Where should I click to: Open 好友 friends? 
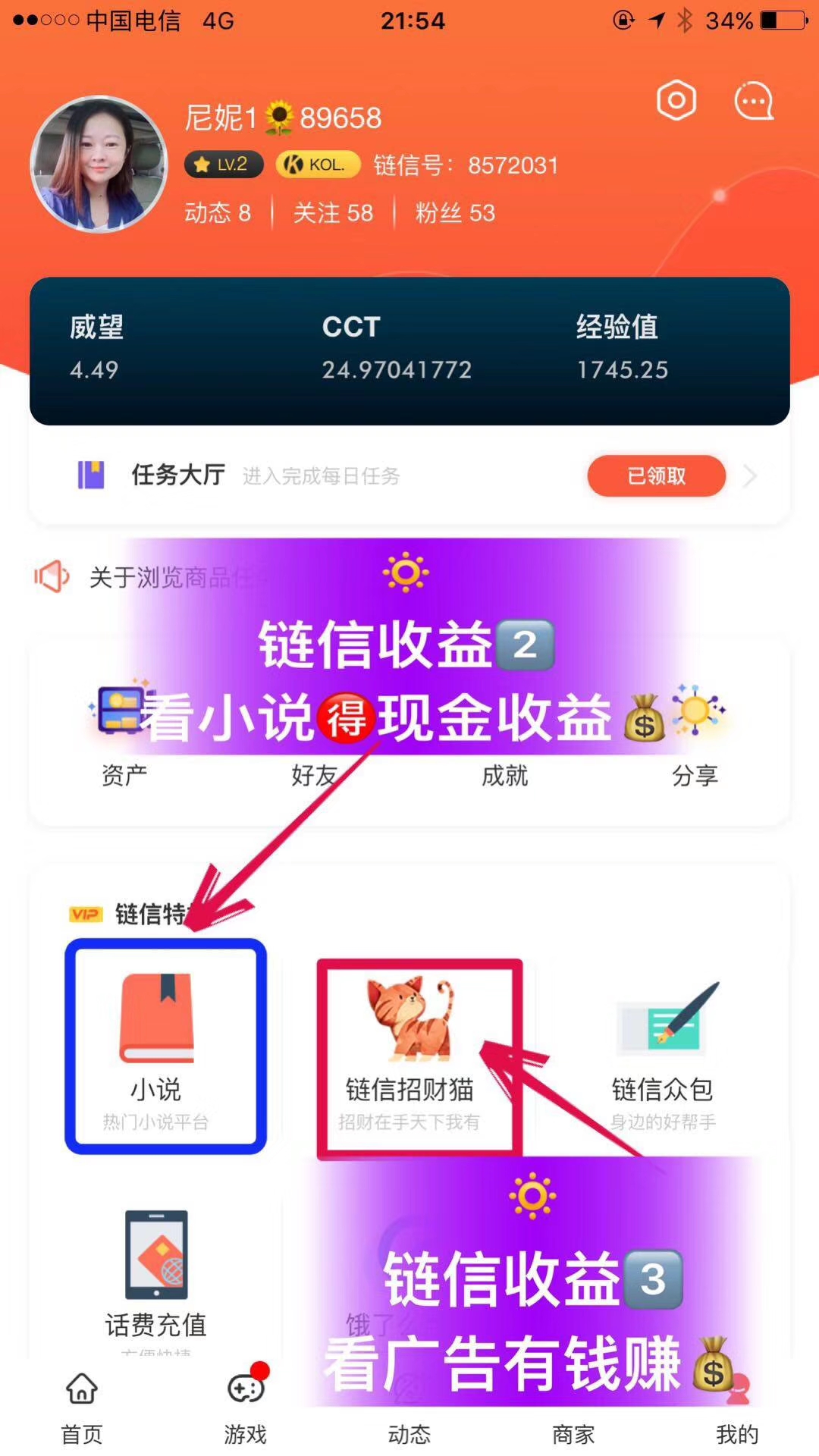point(314,775)
